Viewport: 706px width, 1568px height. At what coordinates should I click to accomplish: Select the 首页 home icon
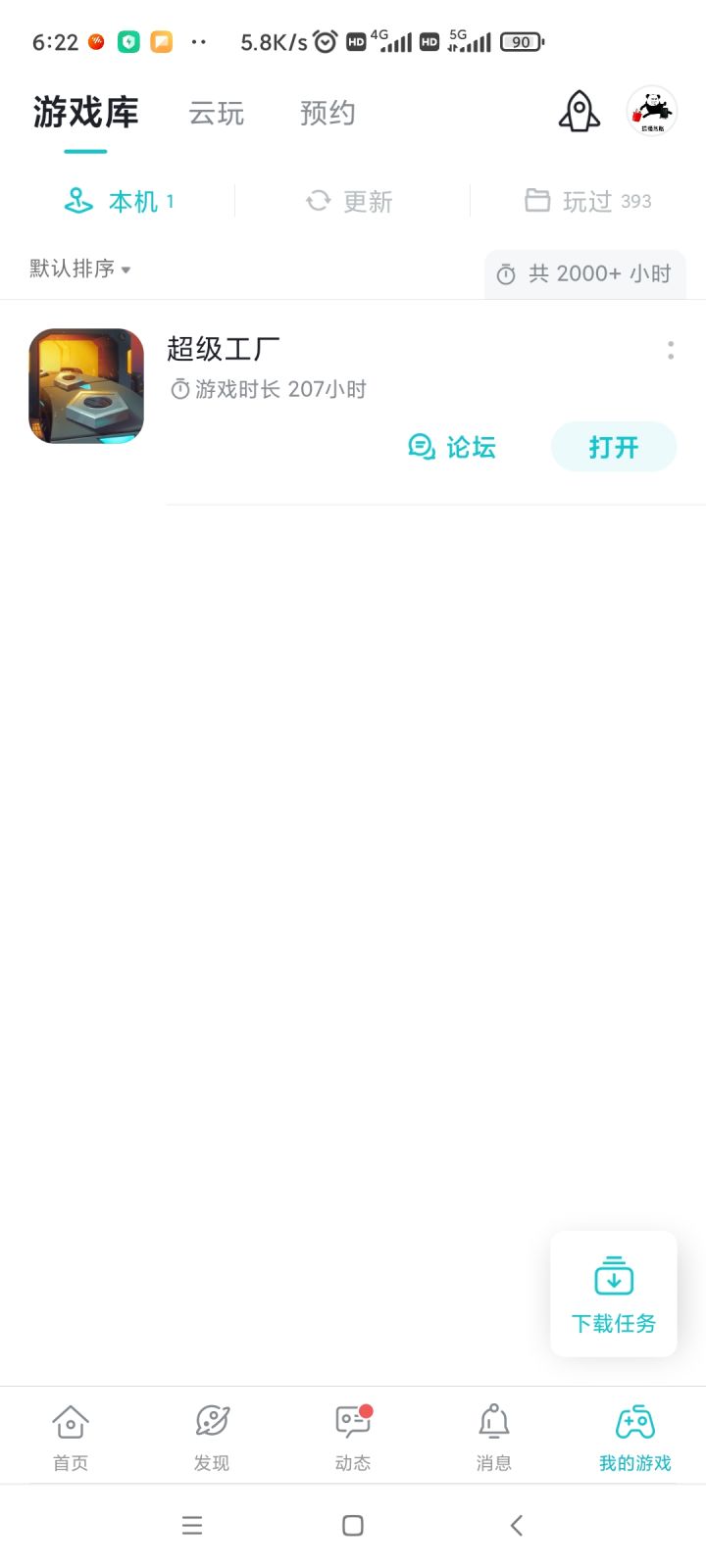[x=69, y=1421]
